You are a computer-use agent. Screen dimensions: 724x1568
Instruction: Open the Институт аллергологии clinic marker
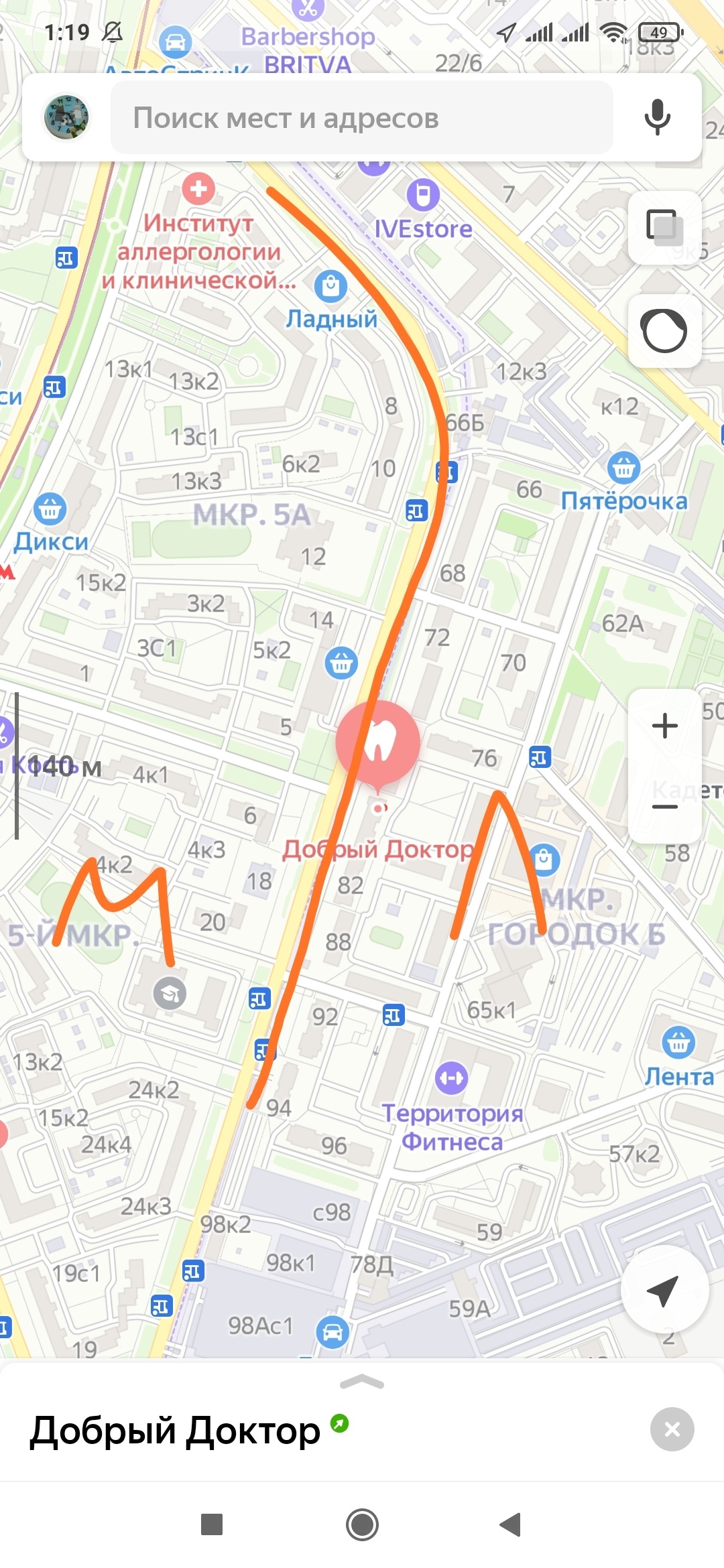point(199,189)
